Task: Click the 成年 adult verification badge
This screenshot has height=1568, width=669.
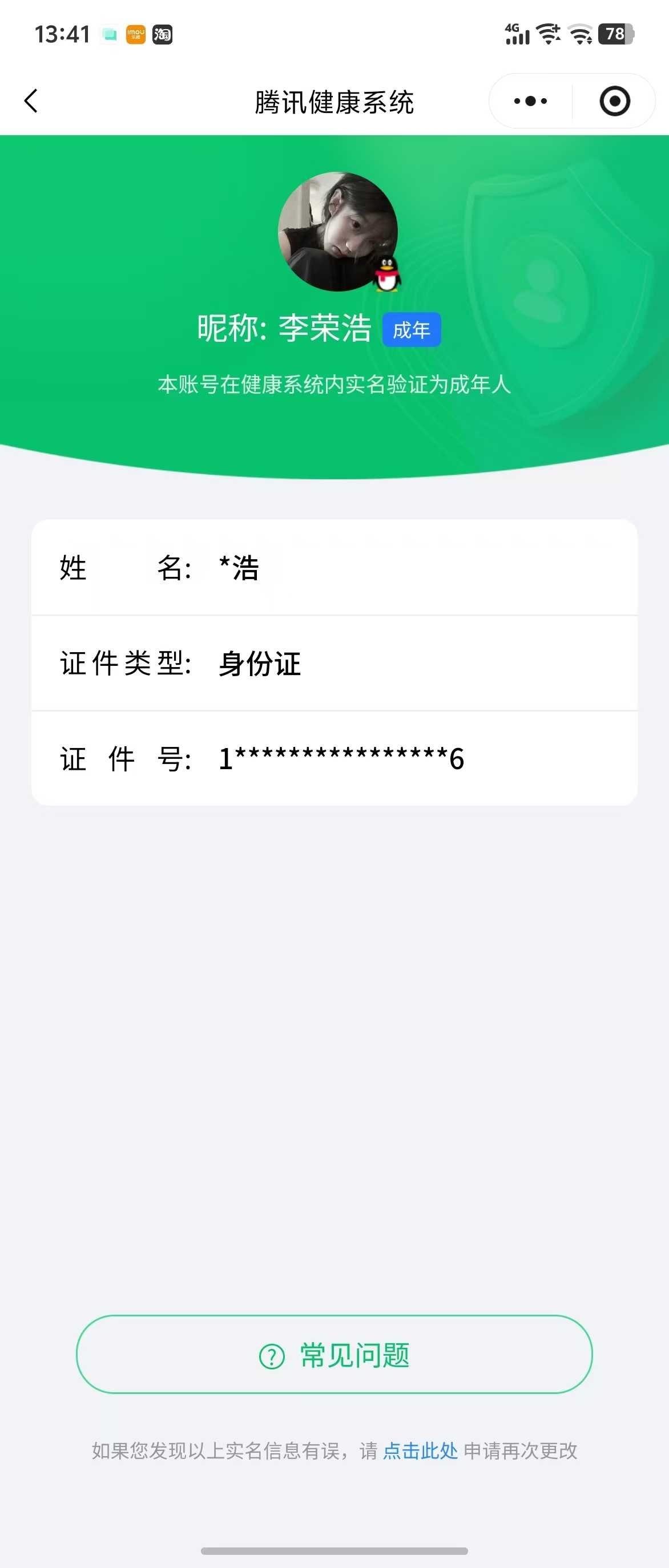Action: click(411, 329)
